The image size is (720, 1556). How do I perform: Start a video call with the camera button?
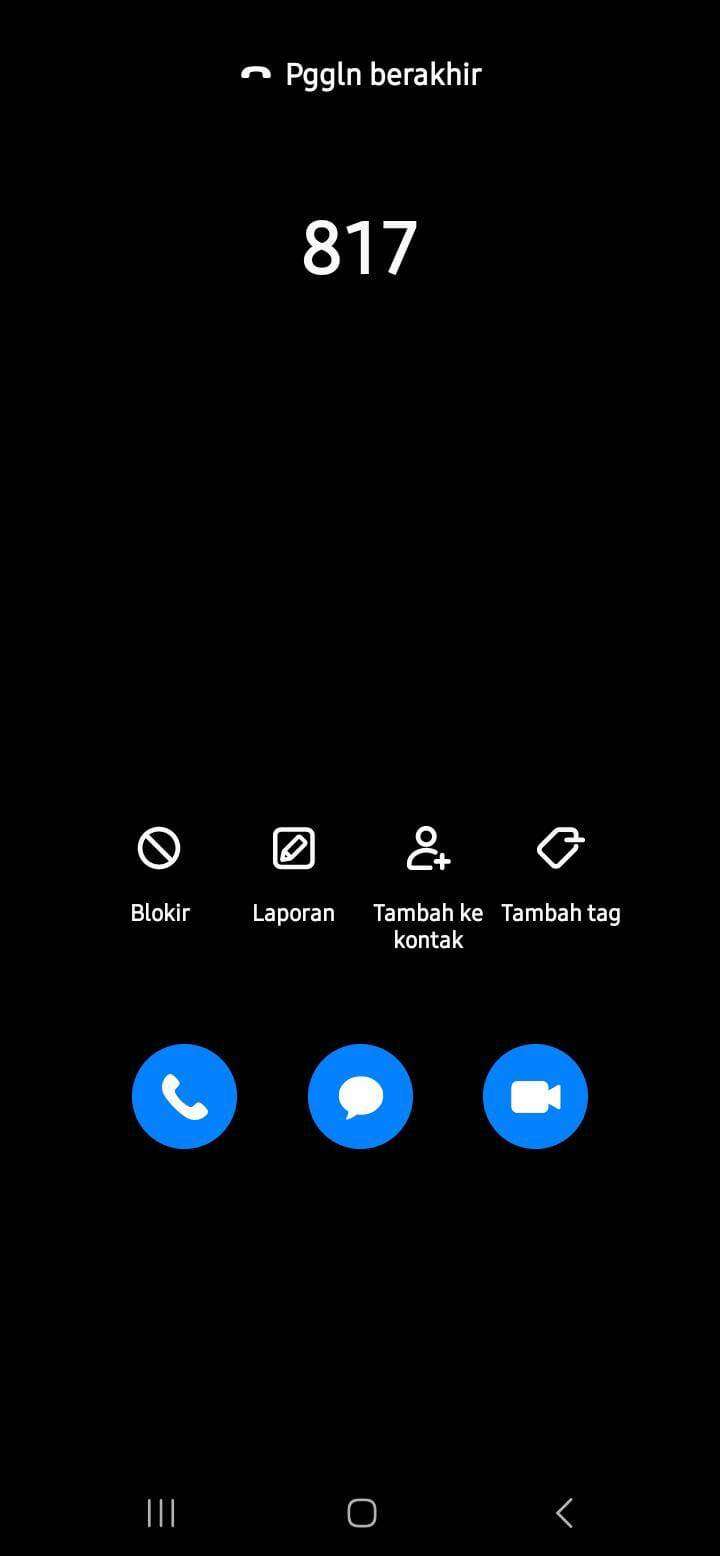point(535,1096)
